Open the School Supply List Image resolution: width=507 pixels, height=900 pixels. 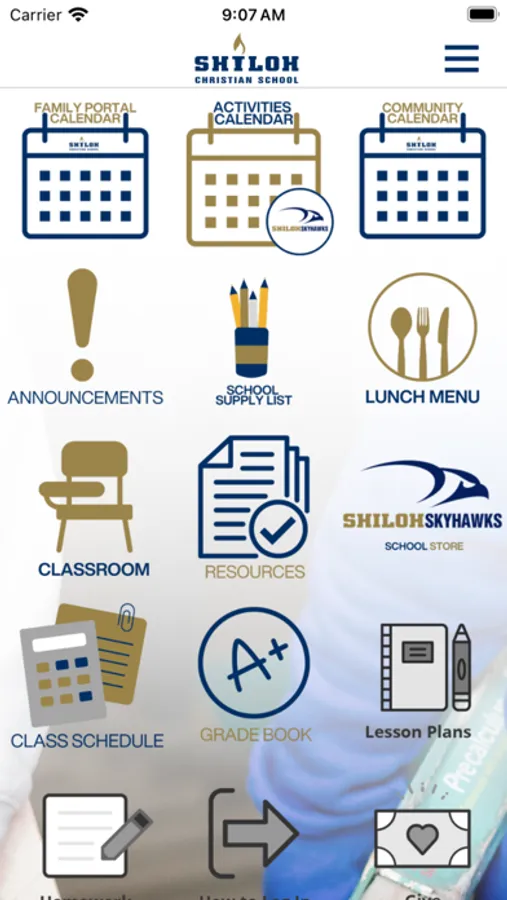pos(254,343)
